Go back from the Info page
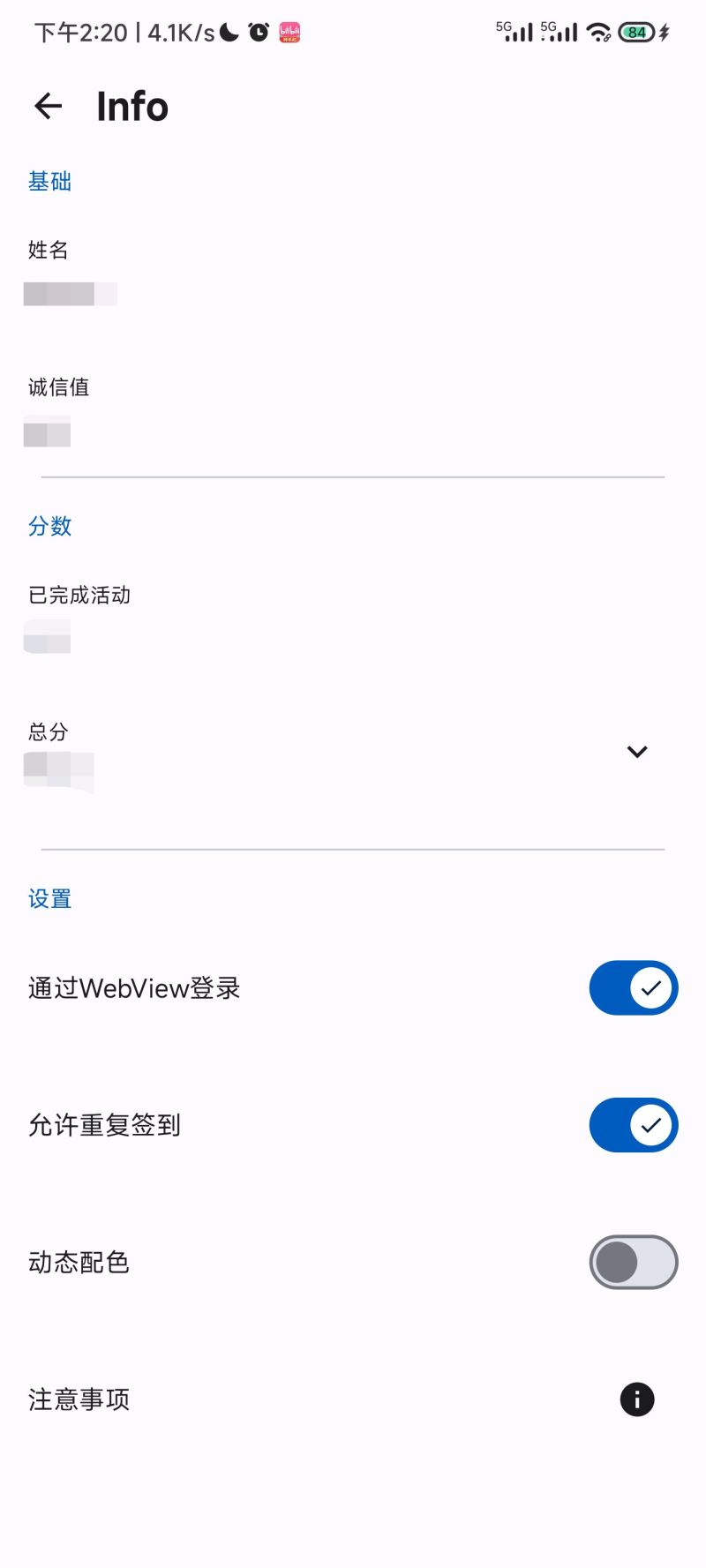706x1568 pixels. pyautogui.click(x=48, y=107)
